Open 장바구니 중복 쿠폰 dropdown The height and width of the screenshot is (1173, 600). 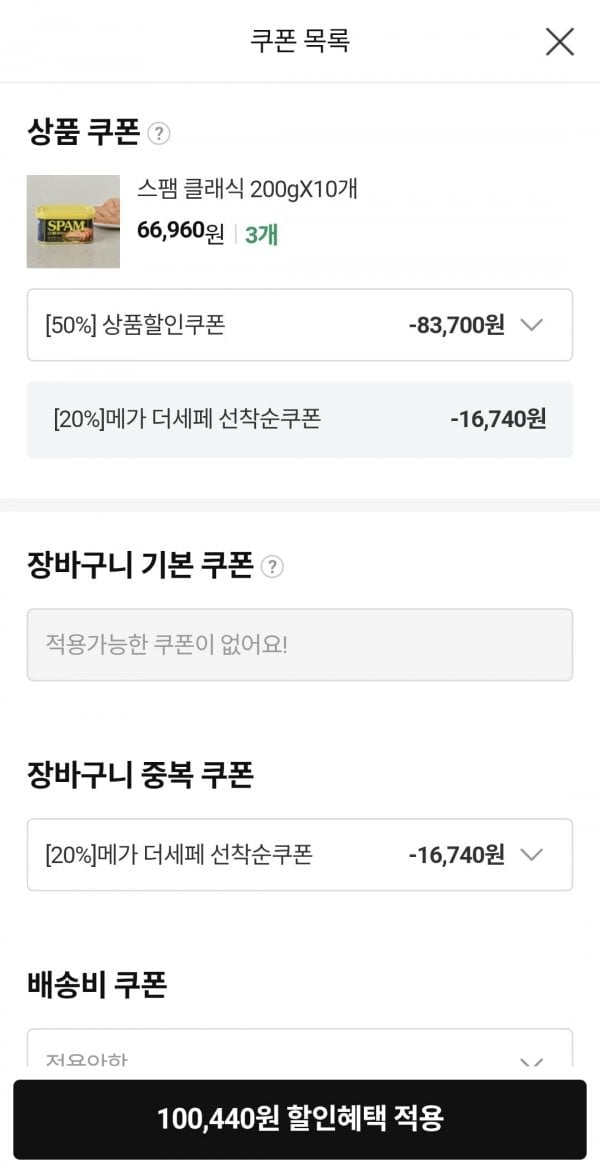[300, 854]
